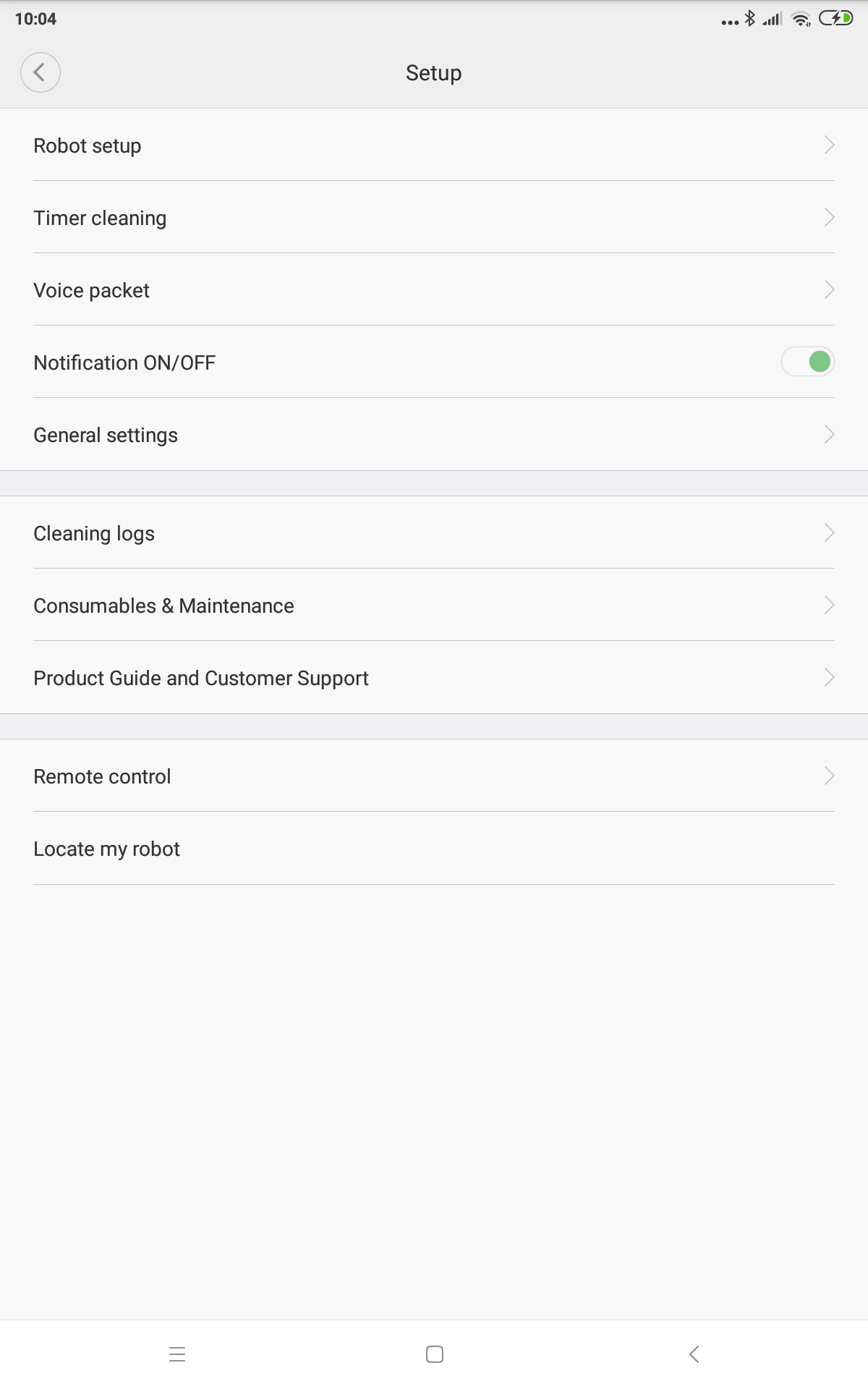Open the system recent apps menu
This screenshot has height=1389, width=868.
click(177, 1354)
